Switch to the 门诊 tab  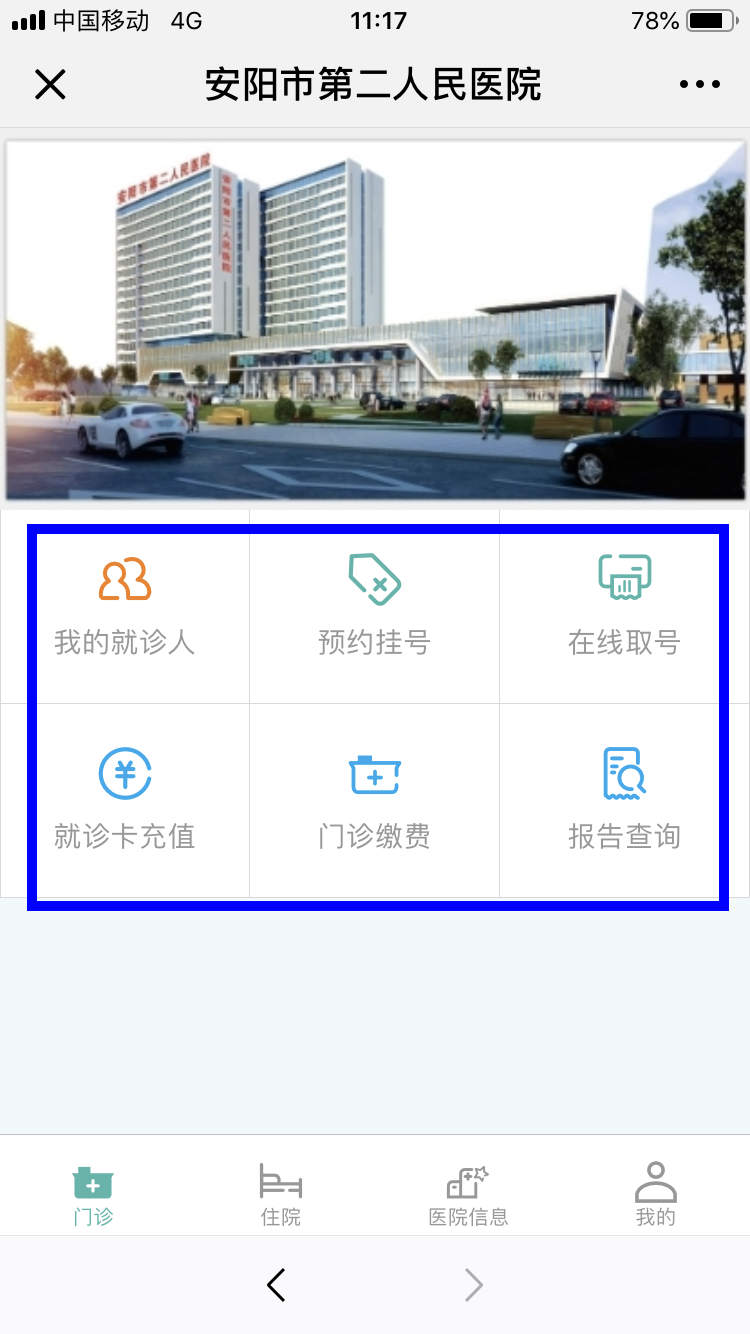pos(93,1194)
